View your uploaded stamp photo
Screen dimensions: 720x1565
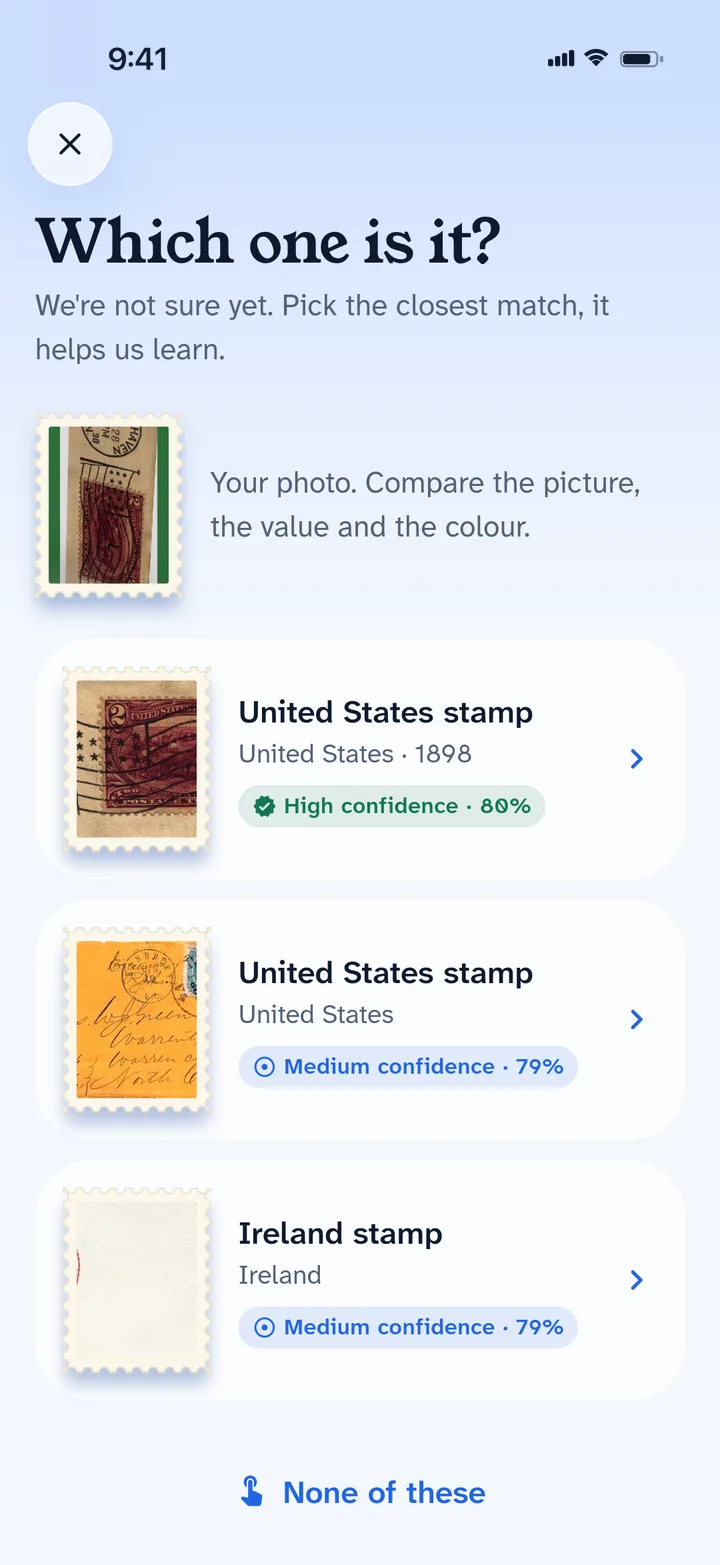109,505
